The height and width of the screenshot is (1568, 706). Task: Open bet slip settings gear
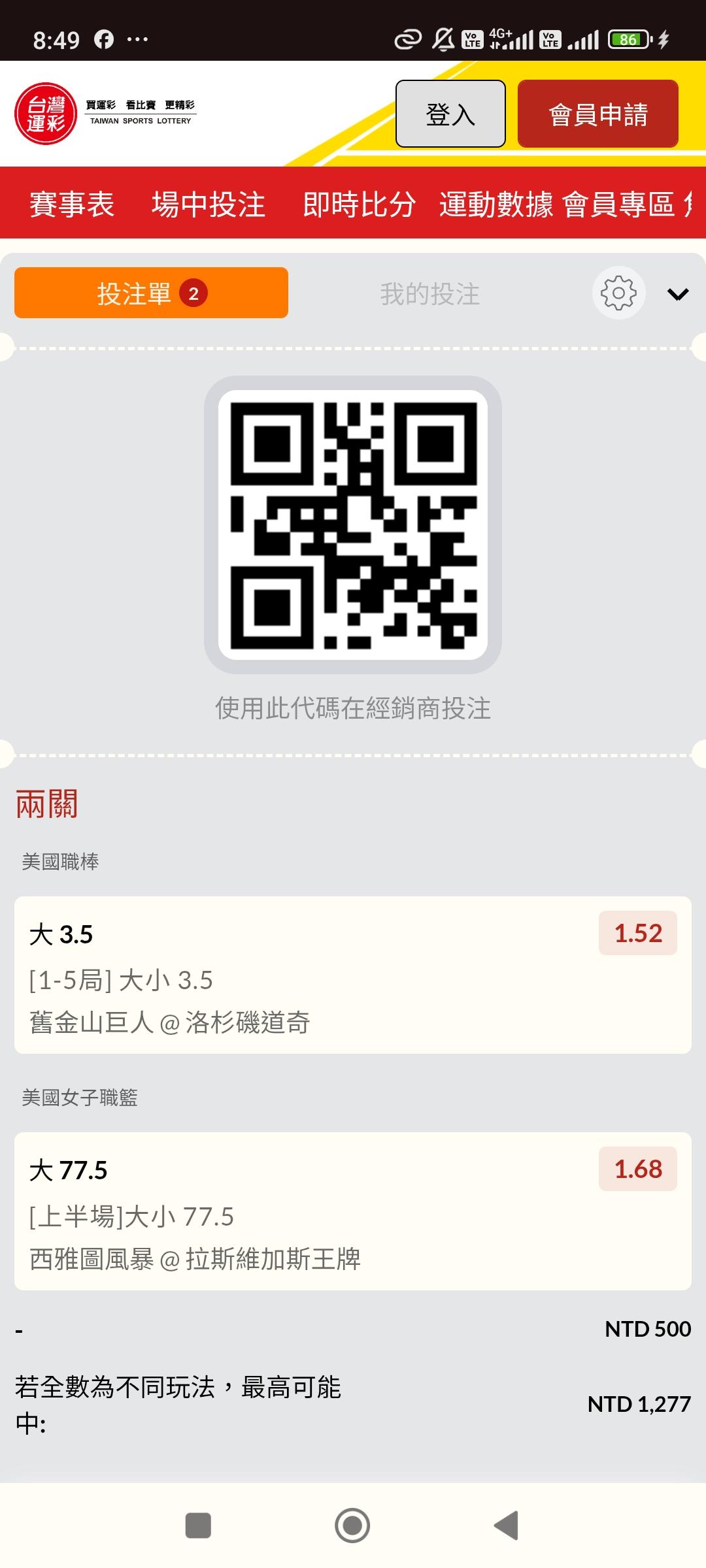(618, 293)
